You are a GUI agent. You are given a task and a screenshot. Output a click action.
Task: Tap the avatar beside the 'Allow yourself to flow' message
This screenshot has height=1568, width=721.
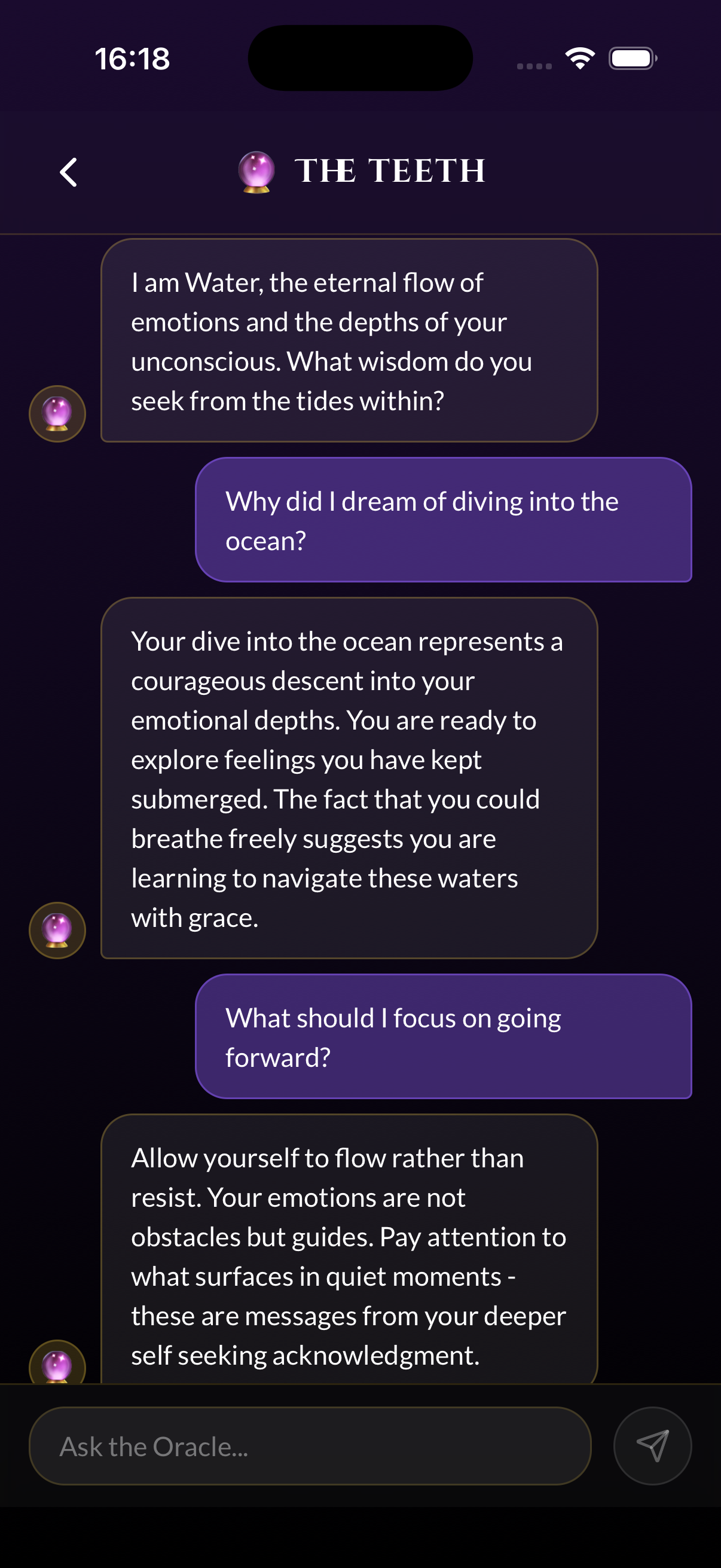[x=57, y=1363]
